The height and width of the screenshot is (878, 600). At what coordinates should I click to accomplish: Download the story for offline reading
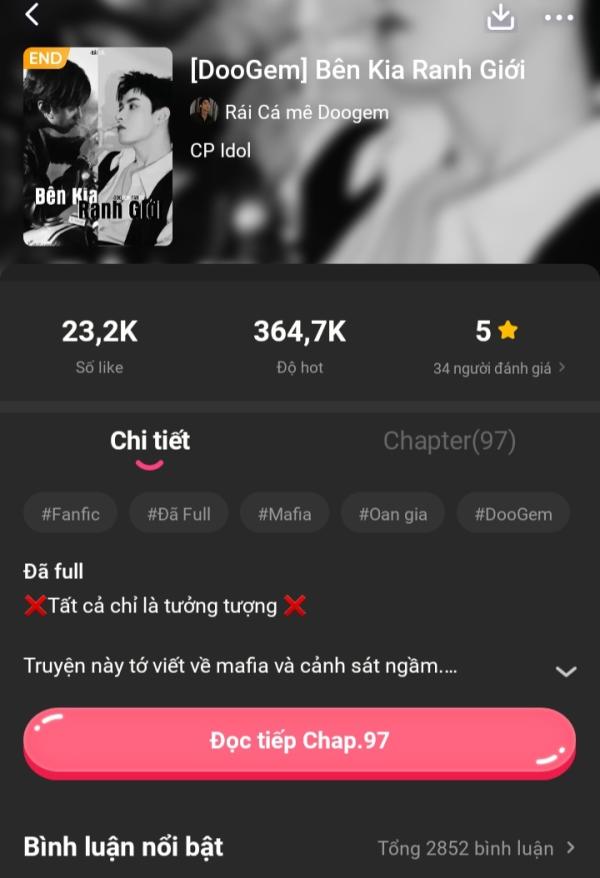499,16
